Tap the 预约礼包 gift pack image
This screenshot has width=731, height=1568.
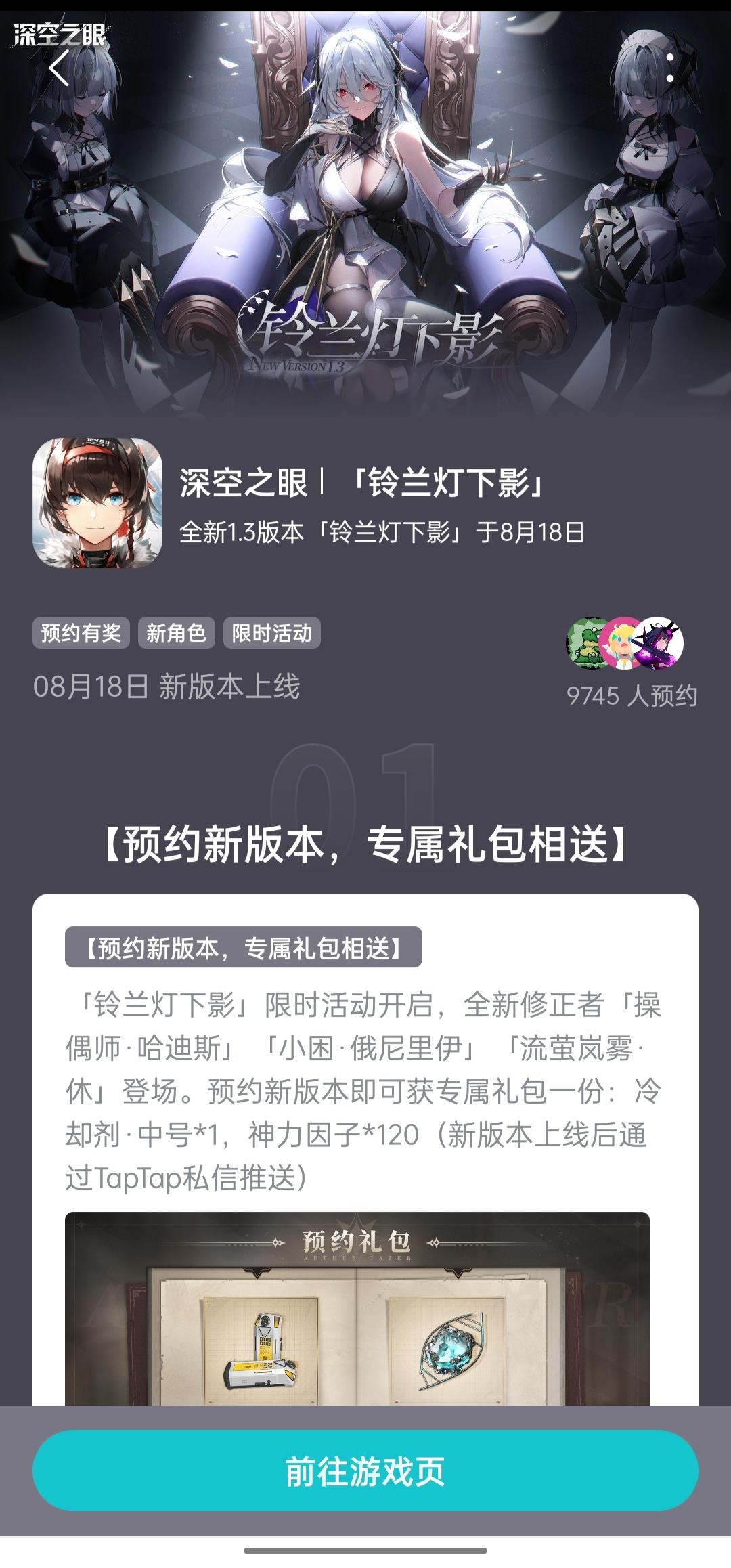pos(365,1313)
